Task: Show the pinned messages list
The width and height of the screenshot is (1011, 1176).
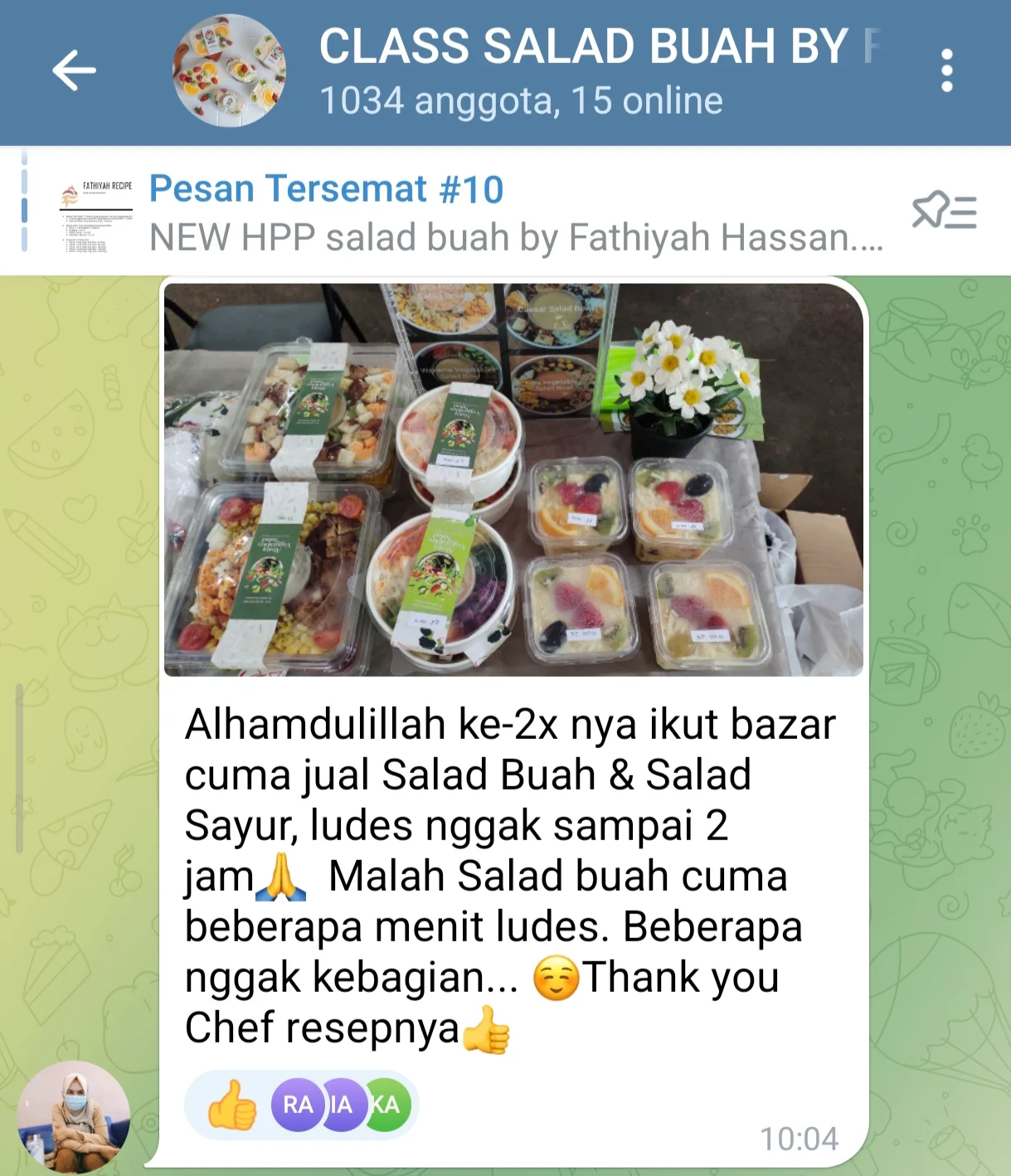Action: pyautogui.click(x=944, y=211)
